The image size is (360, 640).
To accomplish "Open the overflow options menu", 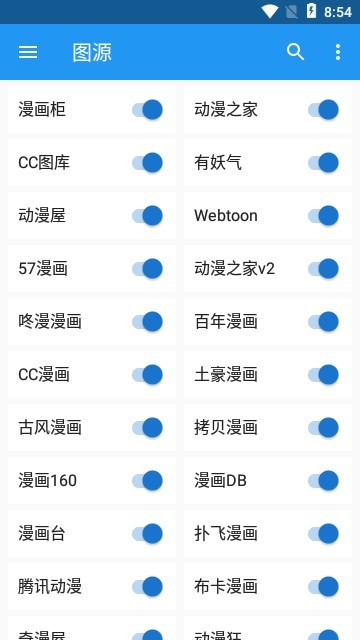I will click(x=338, y=52).
